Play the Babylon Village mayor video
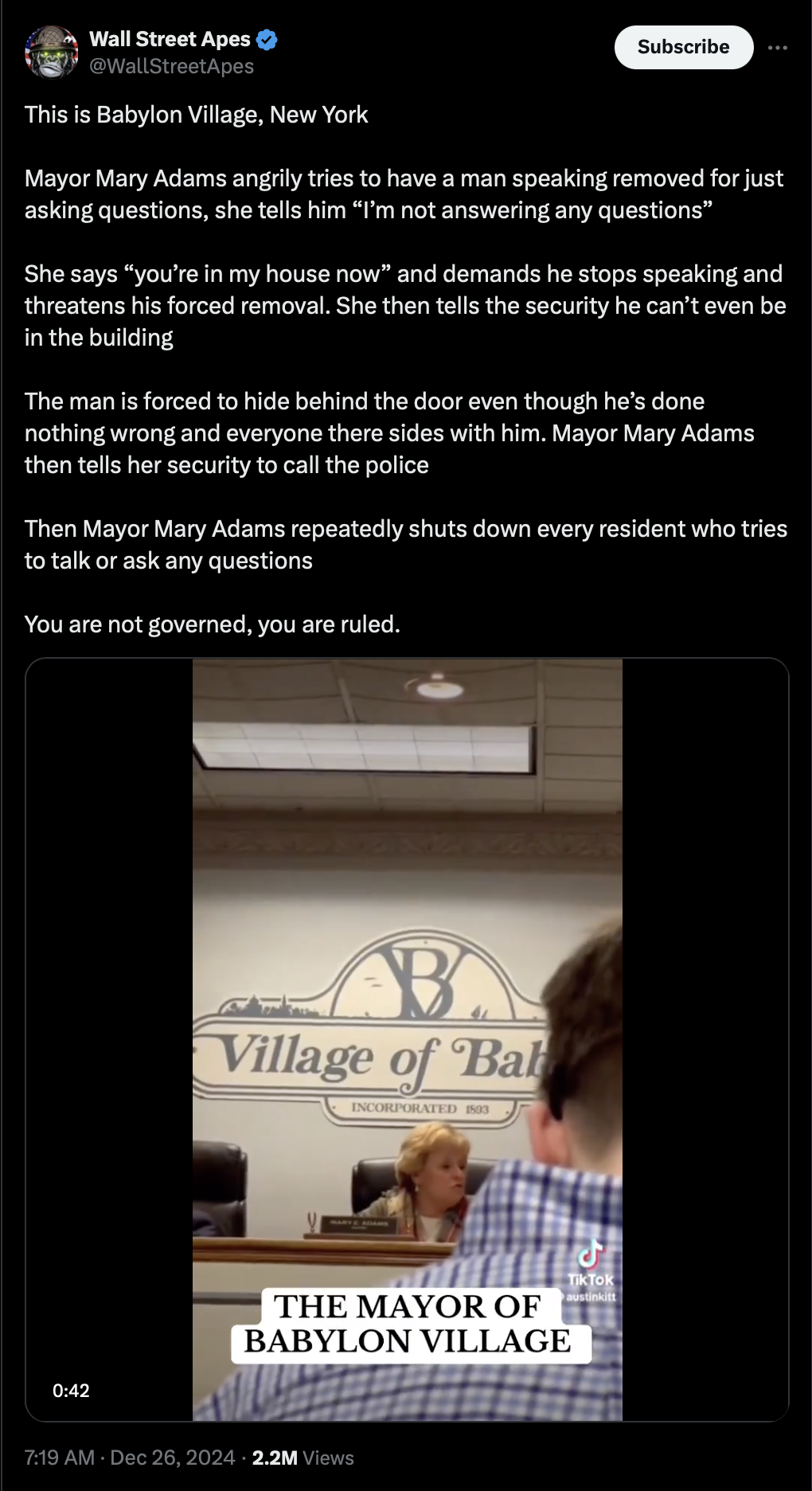The image size is (812, 1491). [x=407, y=1039]
